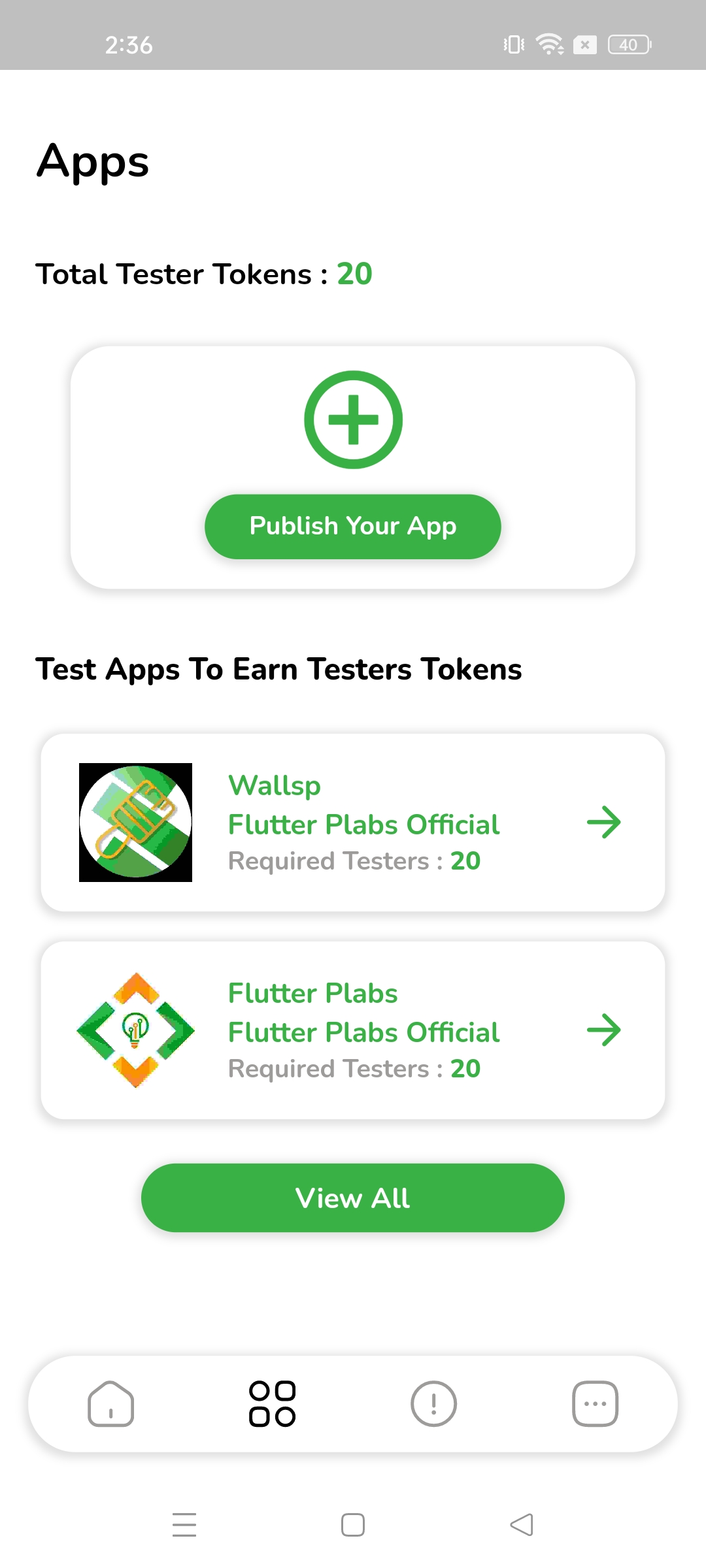Go to the info alert tab

[x=433, y=1404]
